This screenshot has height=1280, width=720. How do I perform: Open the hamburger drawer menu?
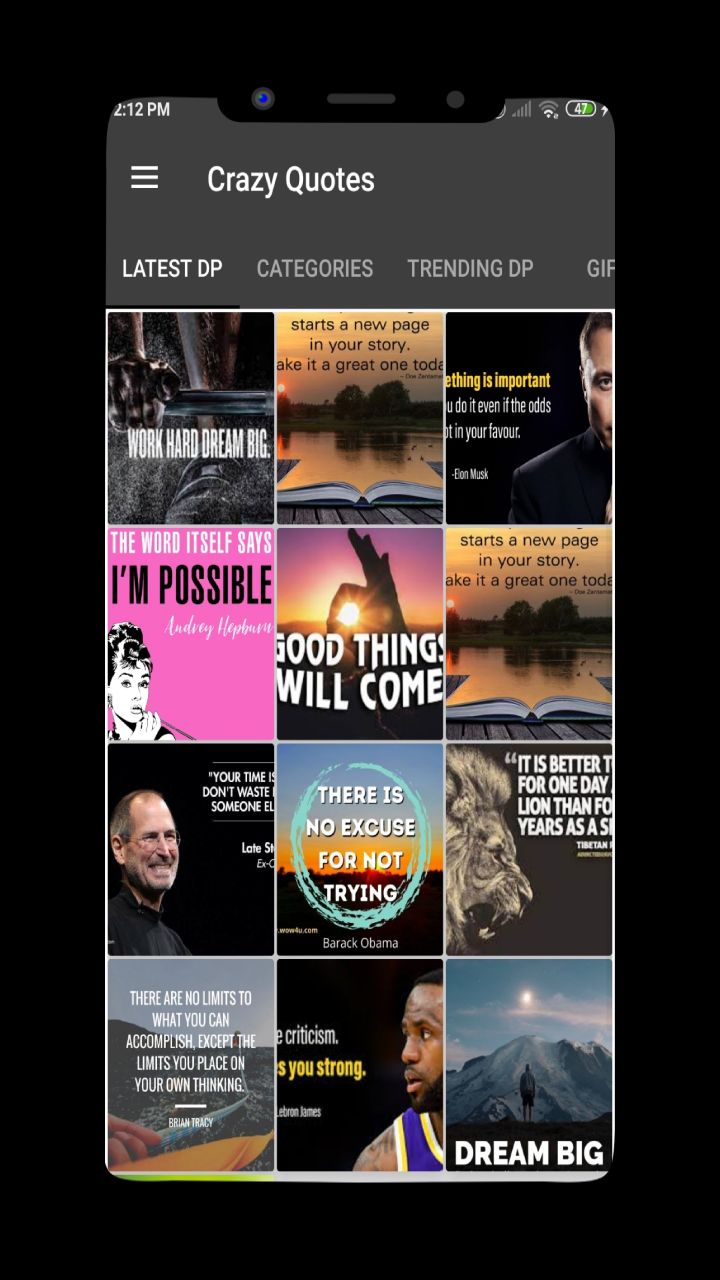(x=145, y=178)
